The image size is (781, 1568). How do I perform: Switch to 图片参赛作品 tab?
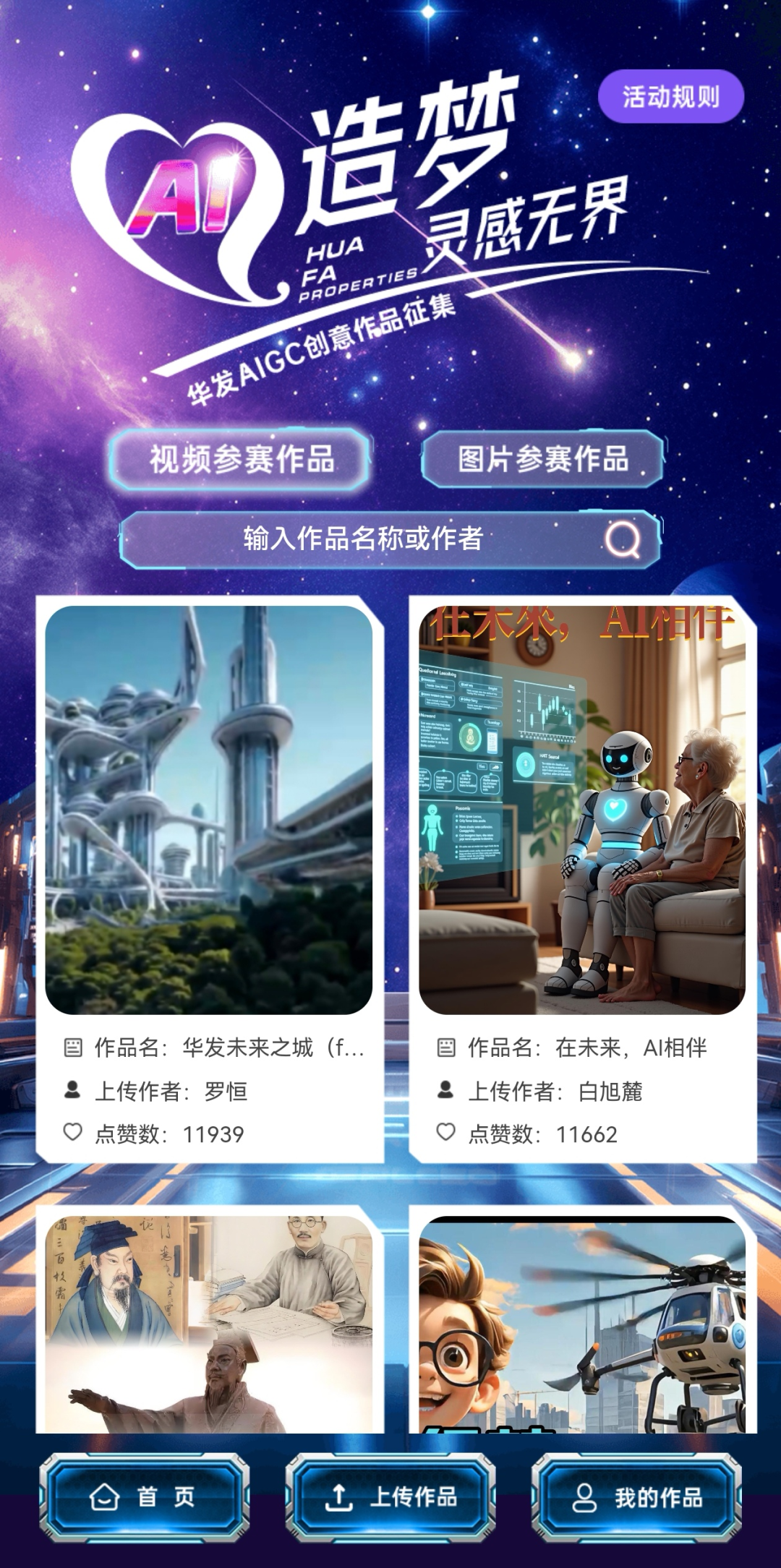click(542, 459)
